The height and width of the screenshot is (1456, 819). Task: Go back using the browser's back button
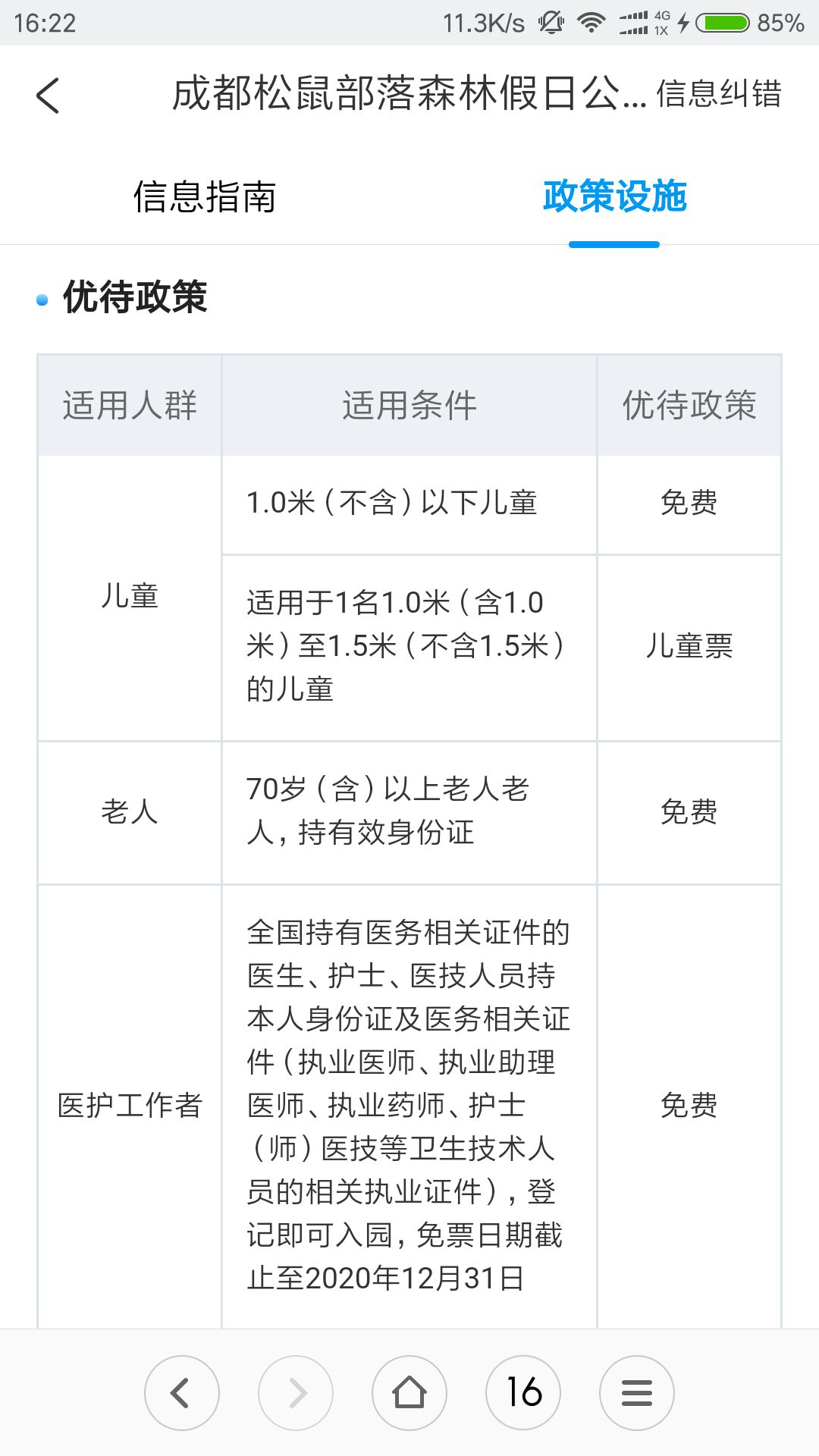[182, 1393]
